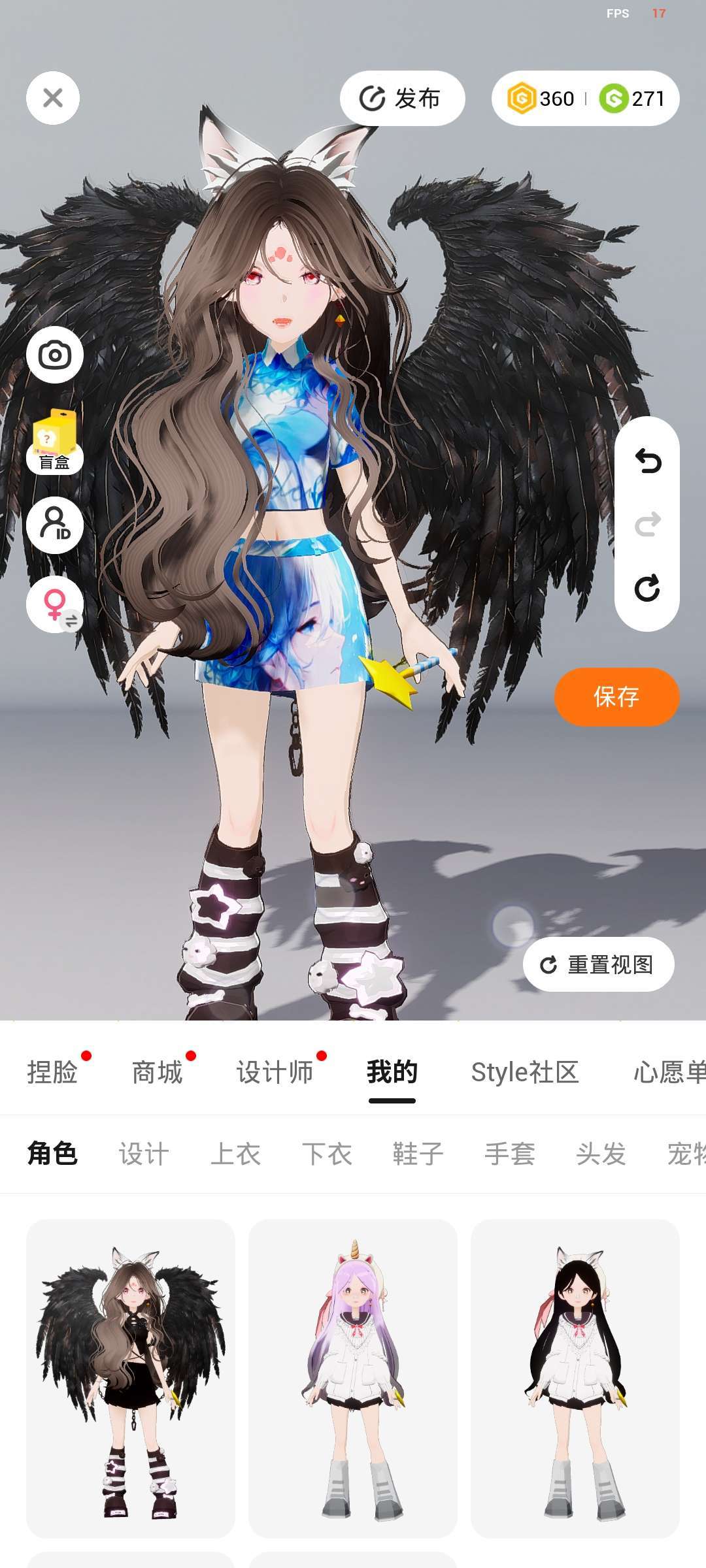Select the 下衣 category
Image resolution: width=706 pixels, height=1568 pixels.
coord(327,1154)
